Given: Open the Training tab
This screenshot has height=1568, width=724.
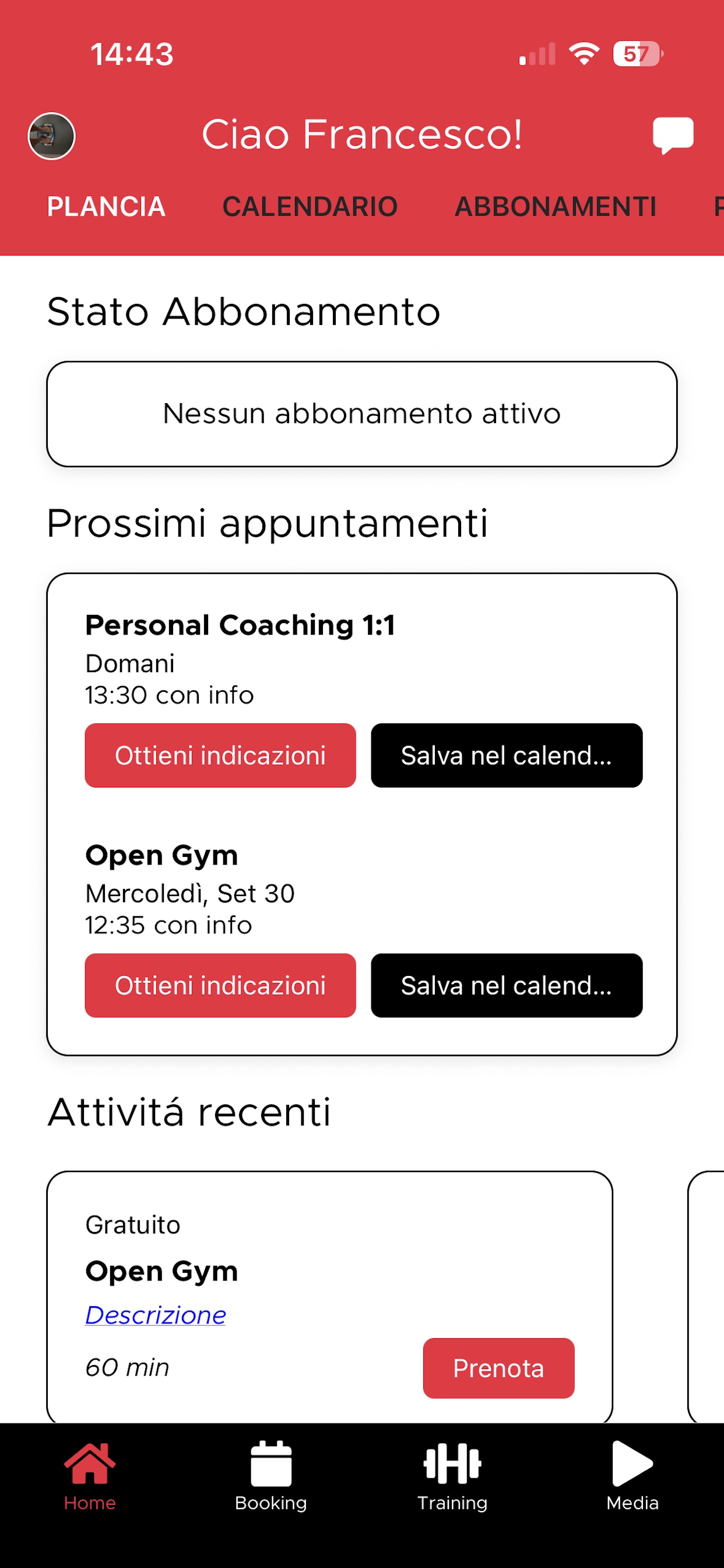Looking at the screenshot, I should click(x=452, y=1476).
